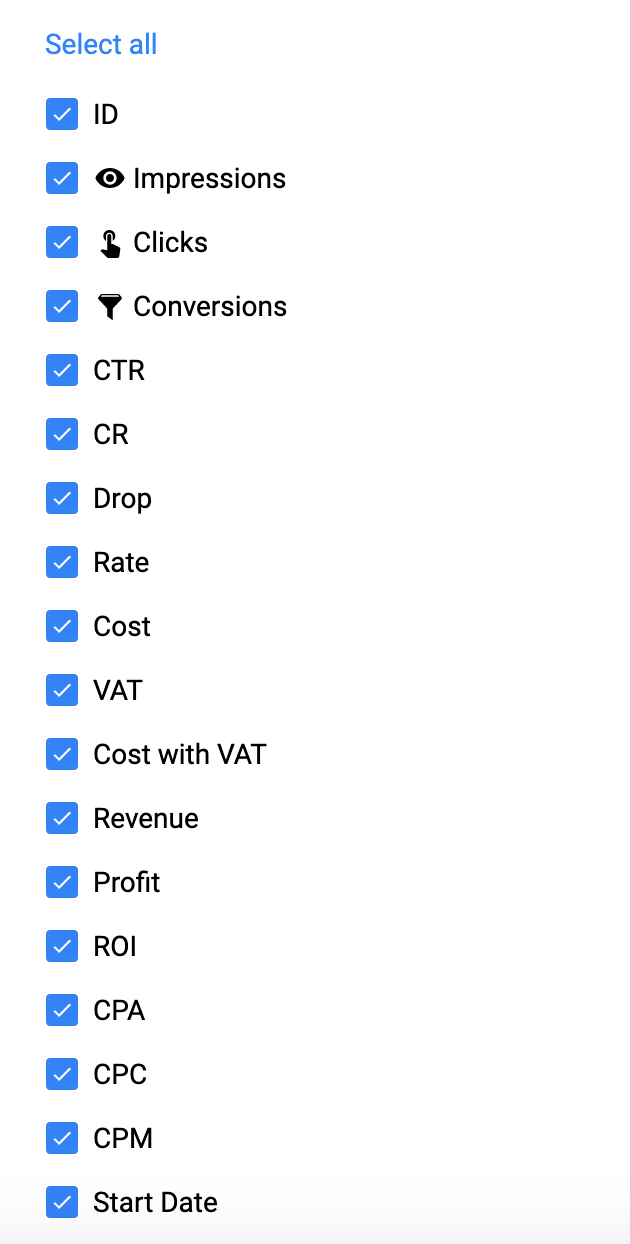Tap the Select all link
The width and height of the screenshot is (630, 1244).
pos(101,44)
